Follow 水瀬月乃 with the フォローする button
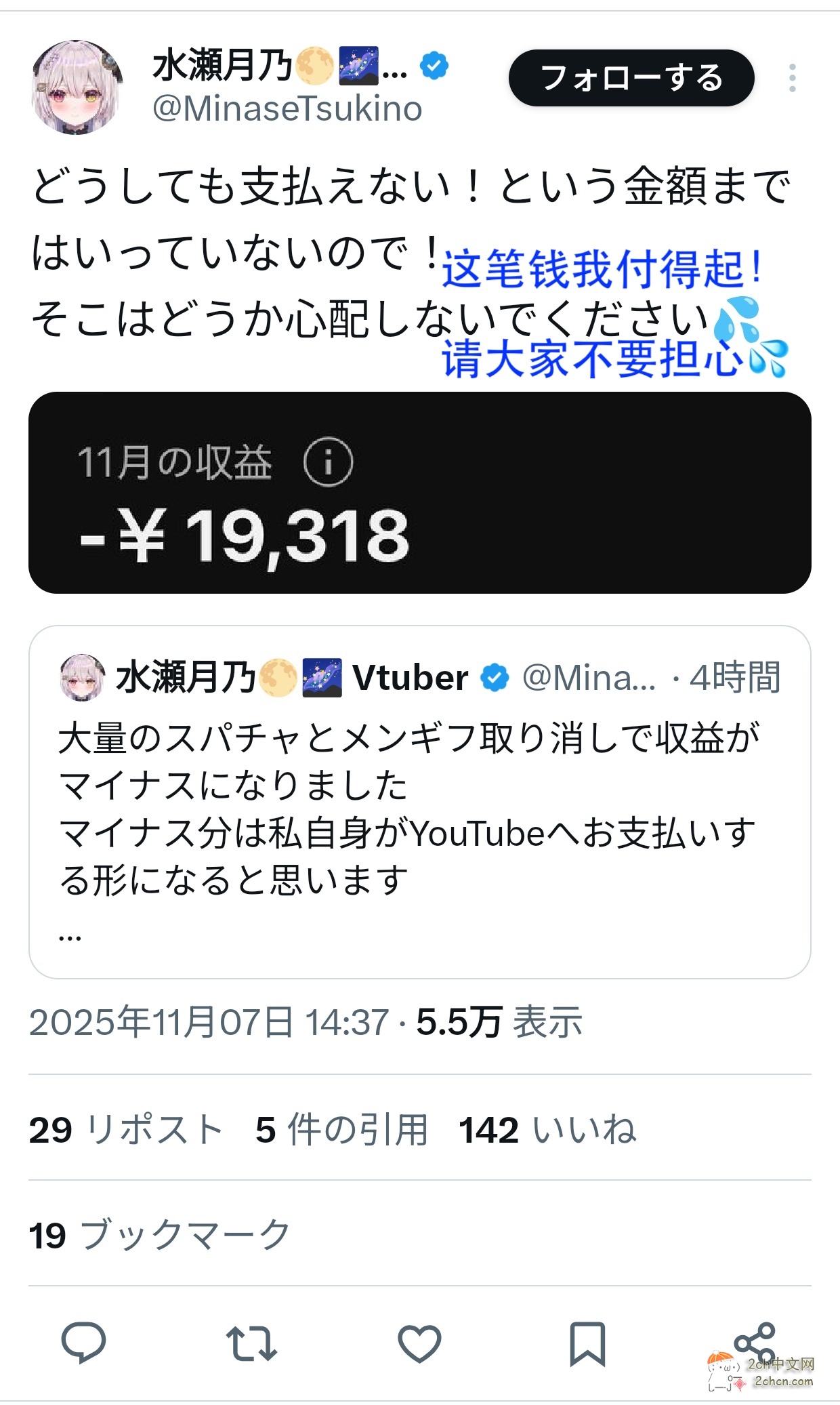This screenshot has height=1405, width=840. click(x=631, y=78)
